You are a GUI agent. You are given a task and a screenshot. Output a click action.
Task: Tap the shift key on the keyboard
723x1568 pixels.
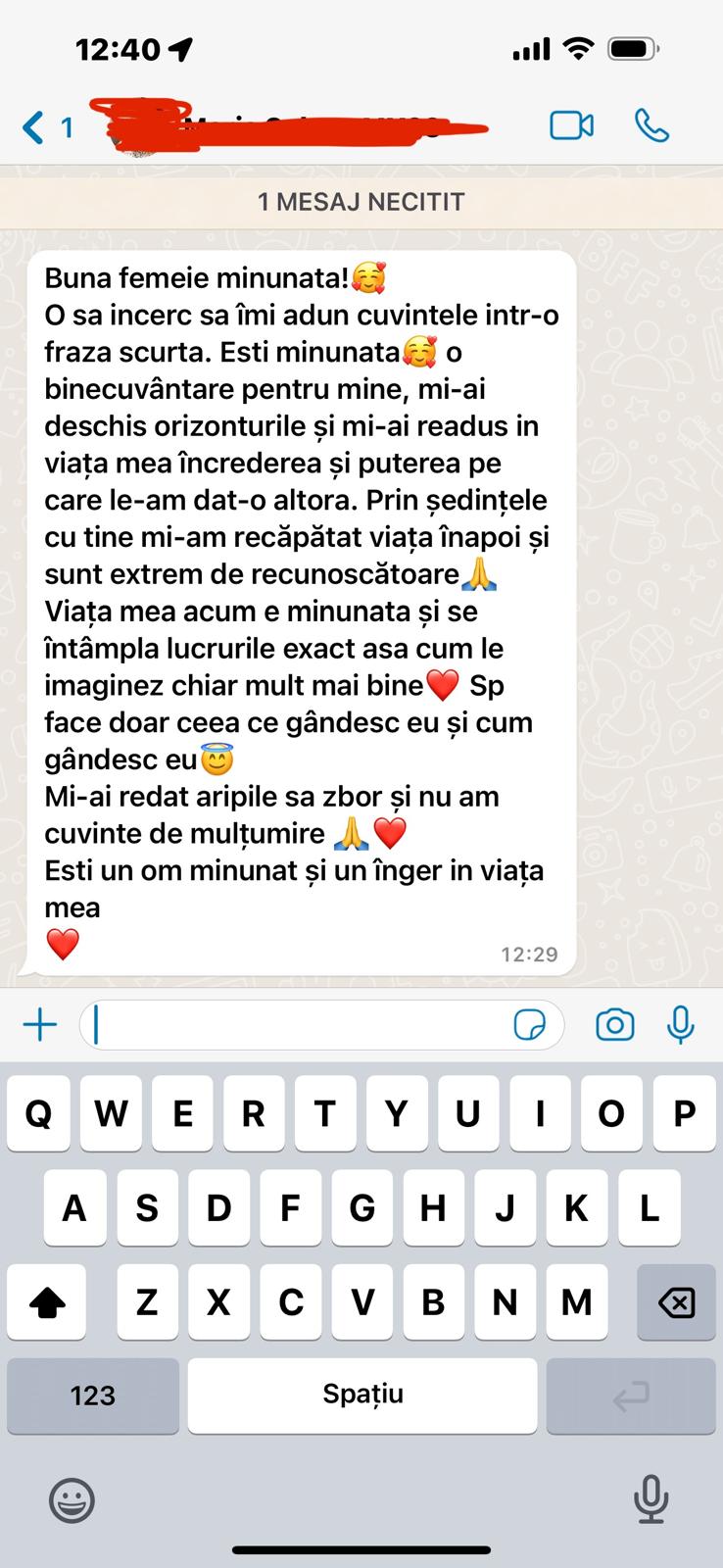[47, 1302]
